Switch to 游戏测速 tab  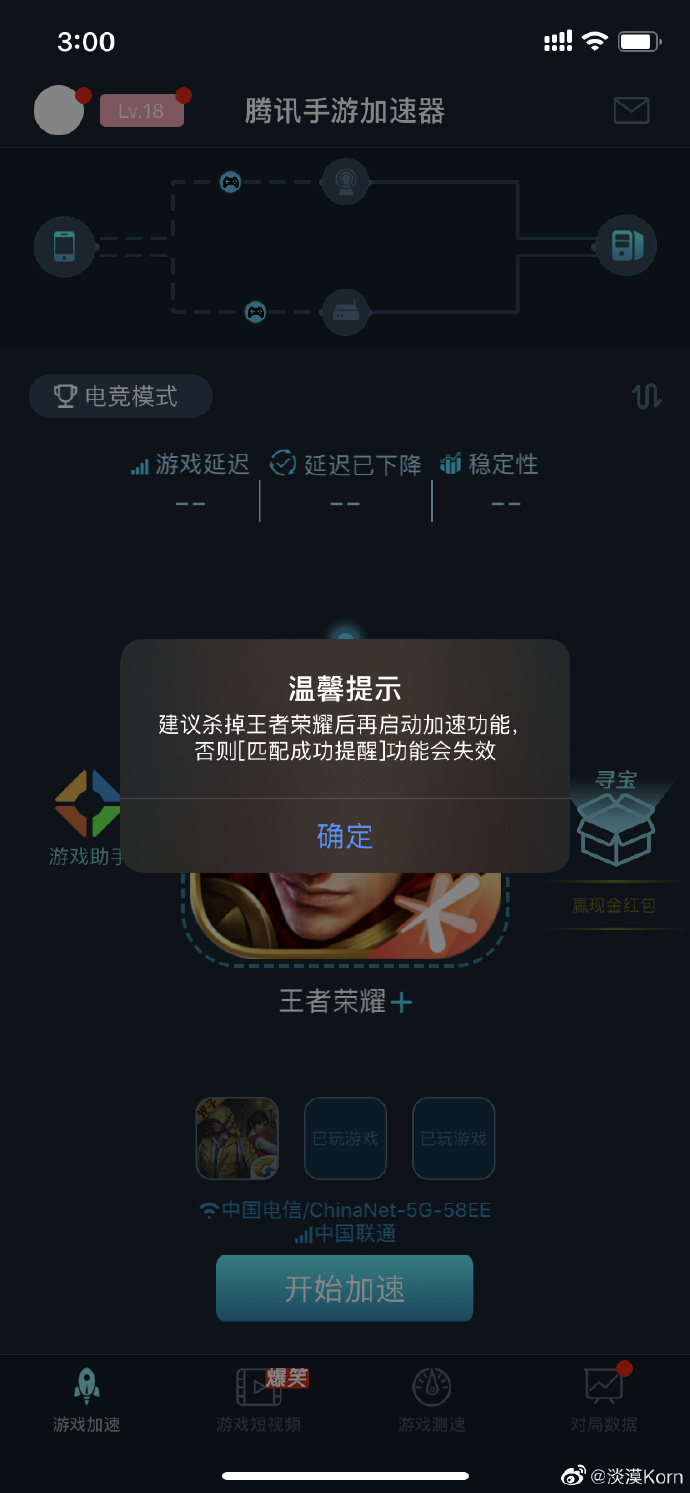click(431, 1400)
